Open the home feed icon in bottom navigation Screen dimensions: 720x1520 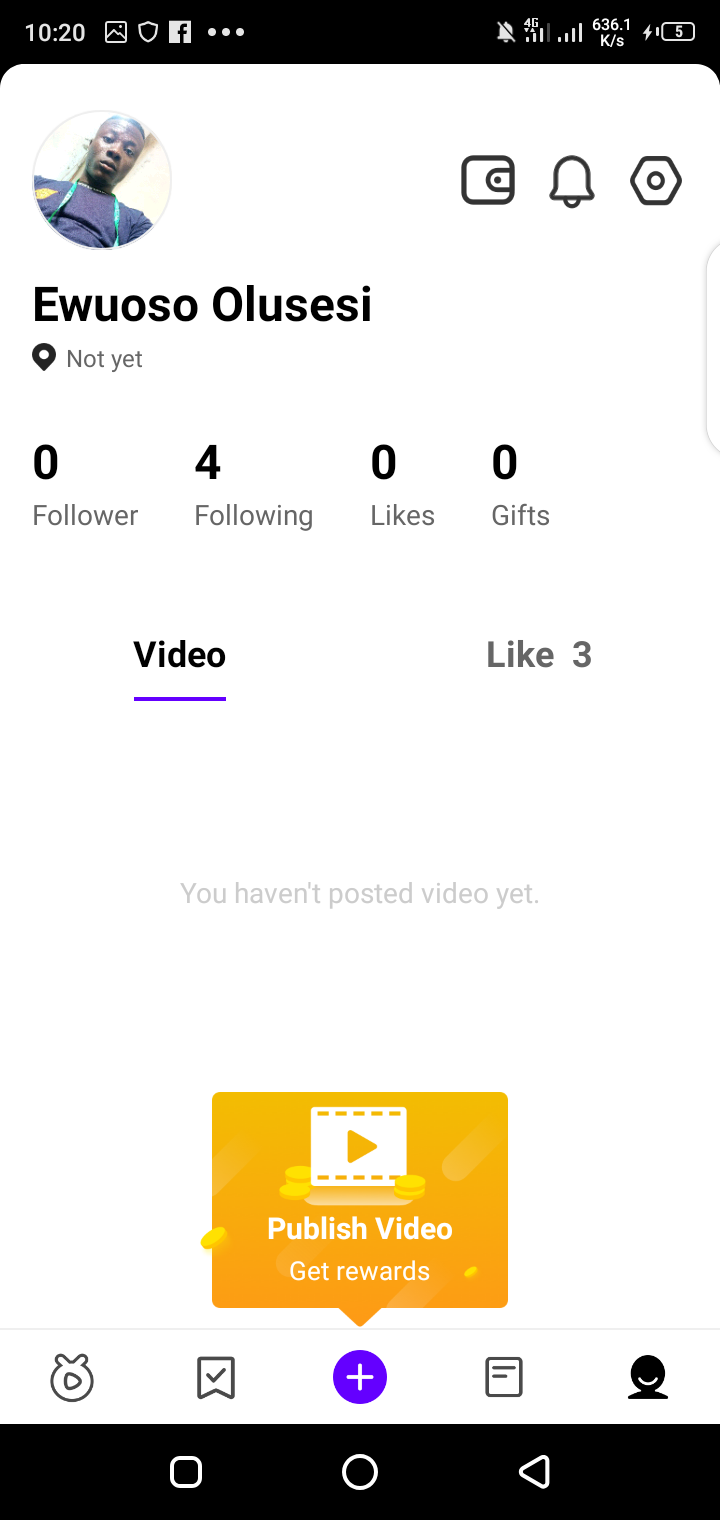coord(71,1377)
